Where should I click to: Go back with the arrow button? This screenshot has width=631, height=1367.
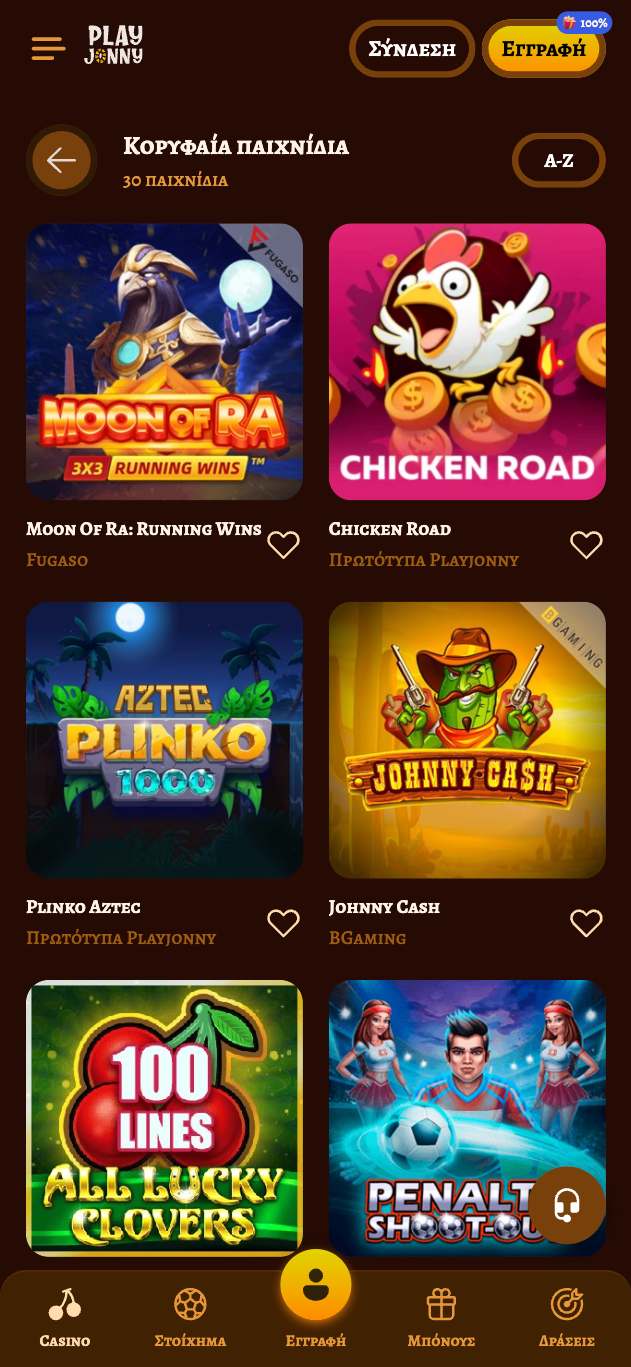click(x=61, y=160)
